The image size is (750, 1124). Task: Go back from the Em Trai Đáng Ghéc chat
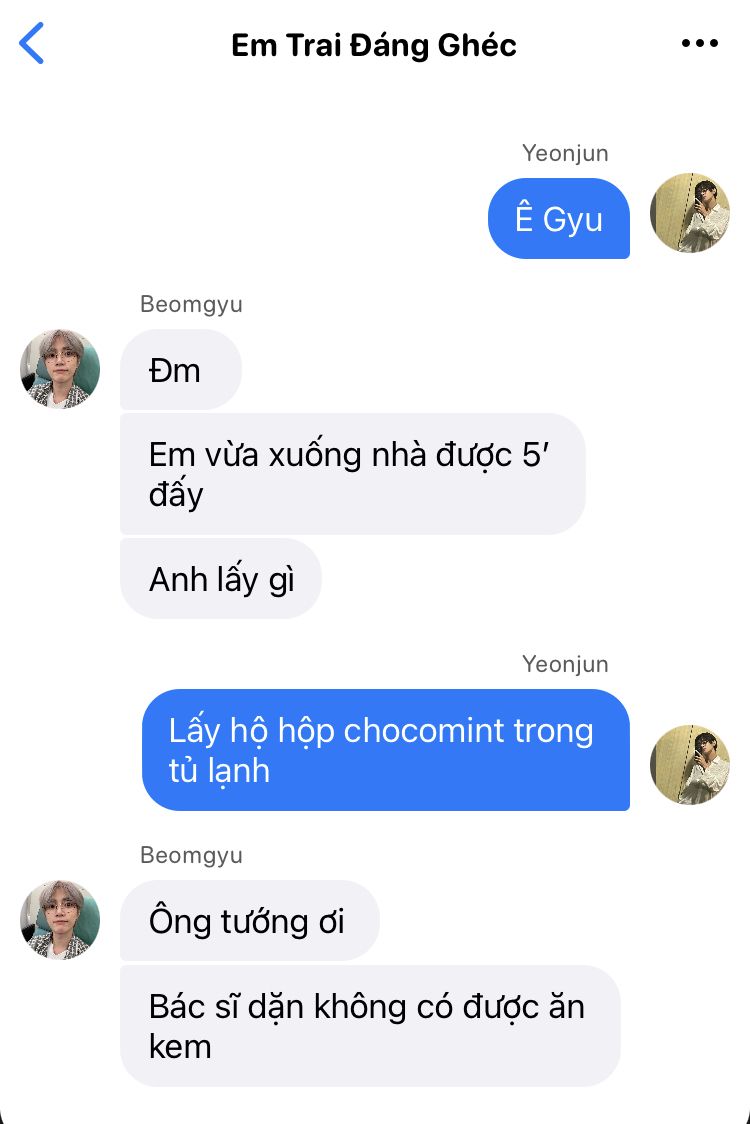(32, 45)
